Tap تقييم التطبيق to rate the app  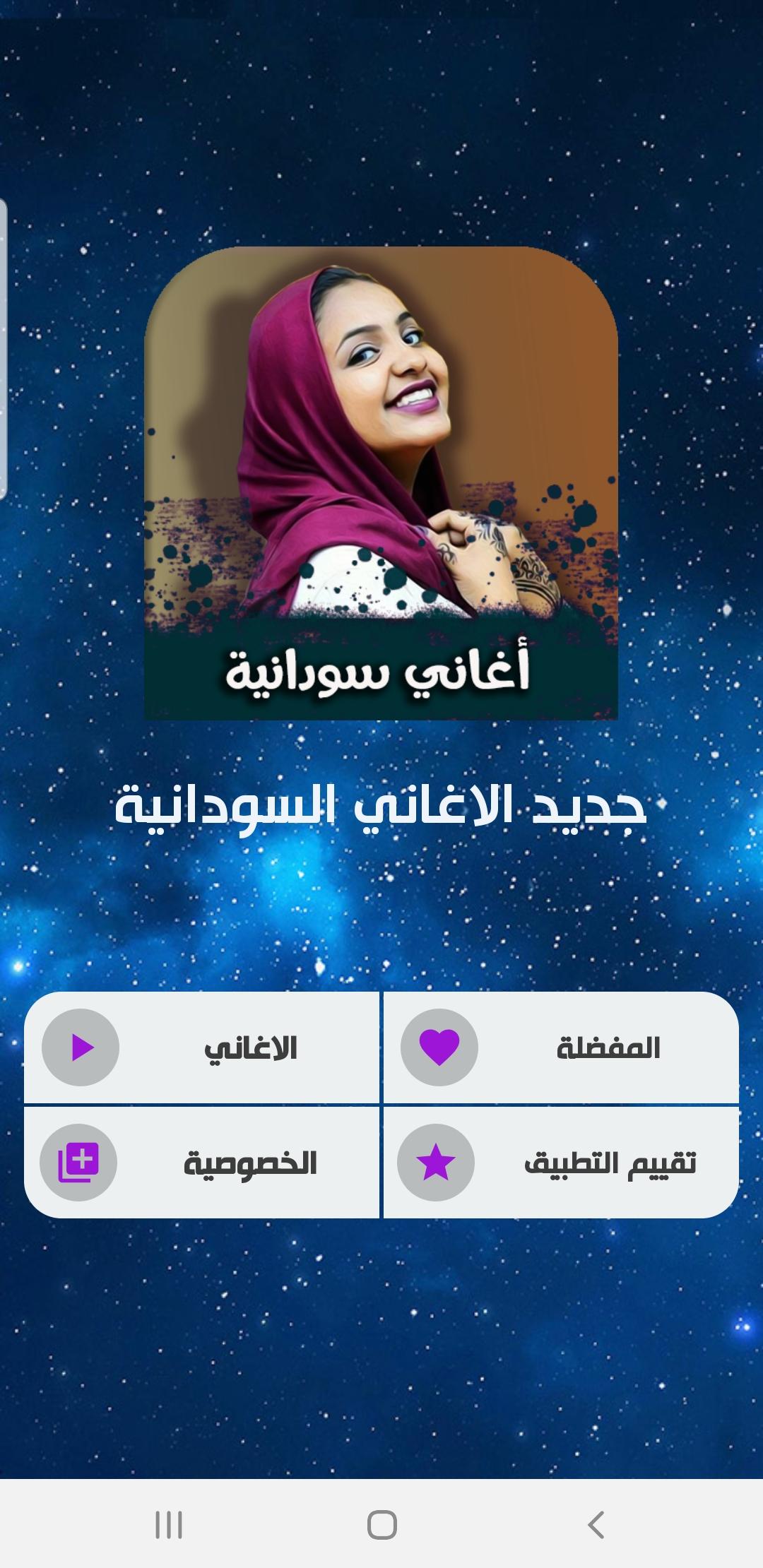point(561,1163)
